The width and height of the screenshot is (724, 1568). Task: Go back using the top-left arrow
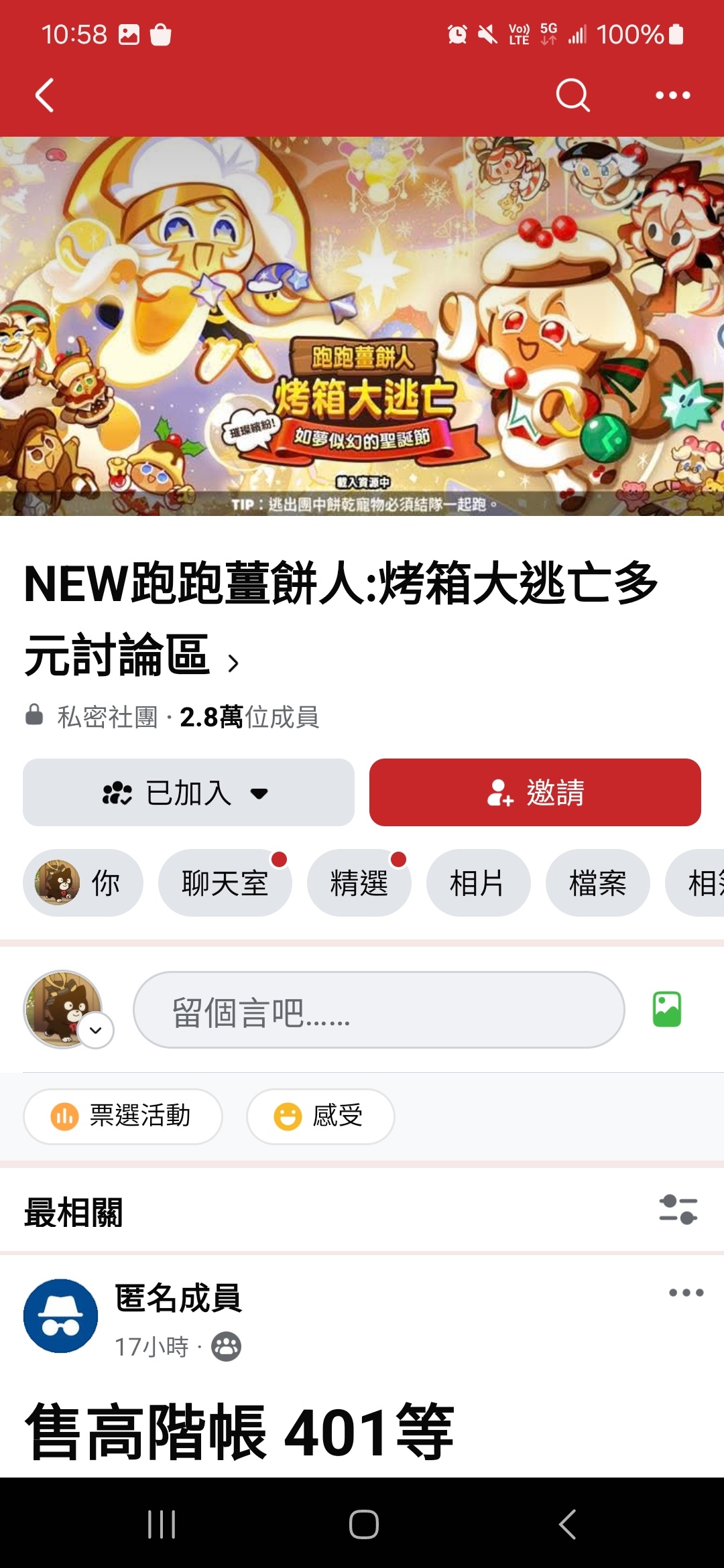(45, 95)
